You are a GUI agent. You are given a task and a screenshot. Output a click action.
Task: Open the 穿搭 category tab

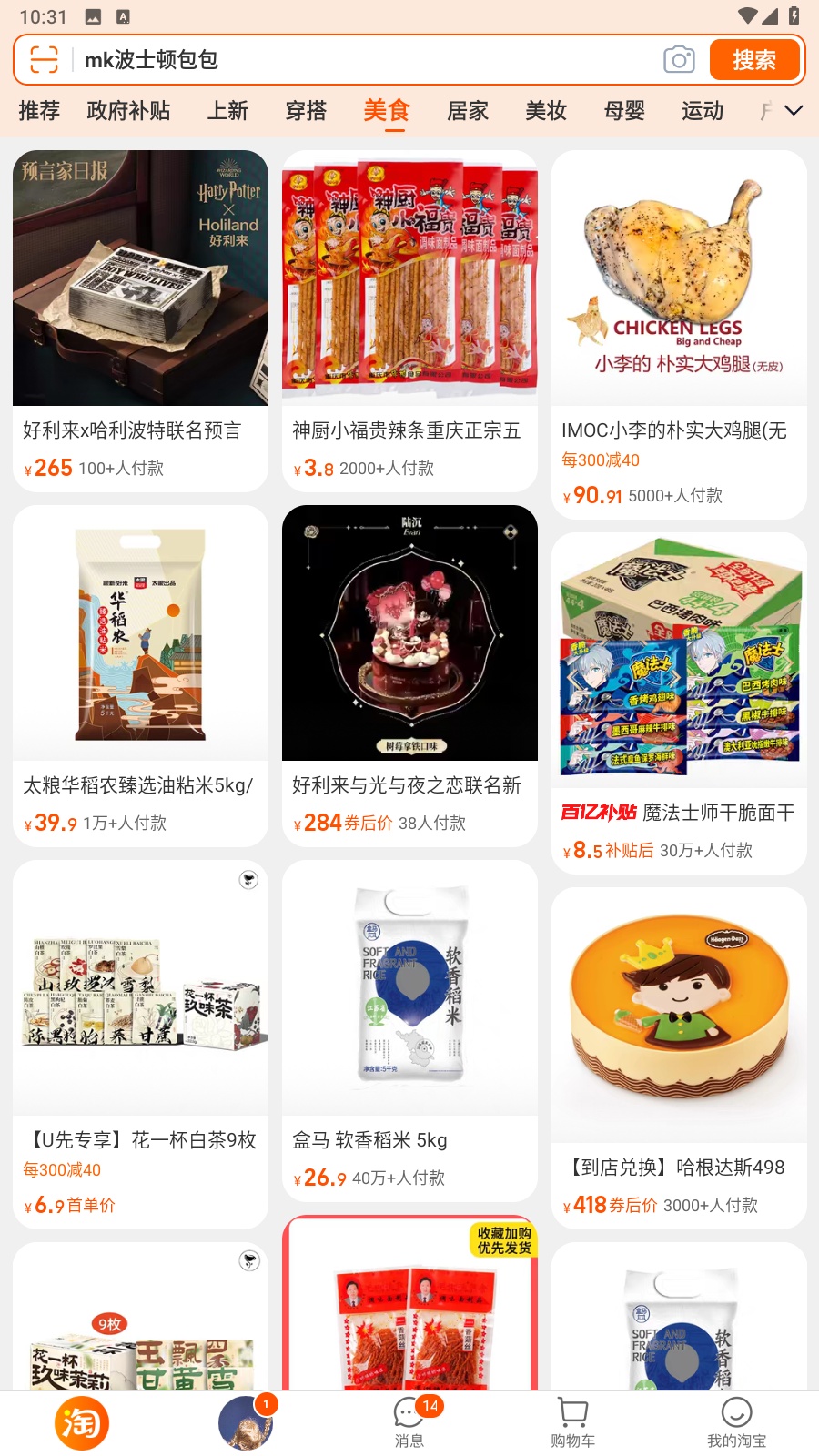click(306, 111)
